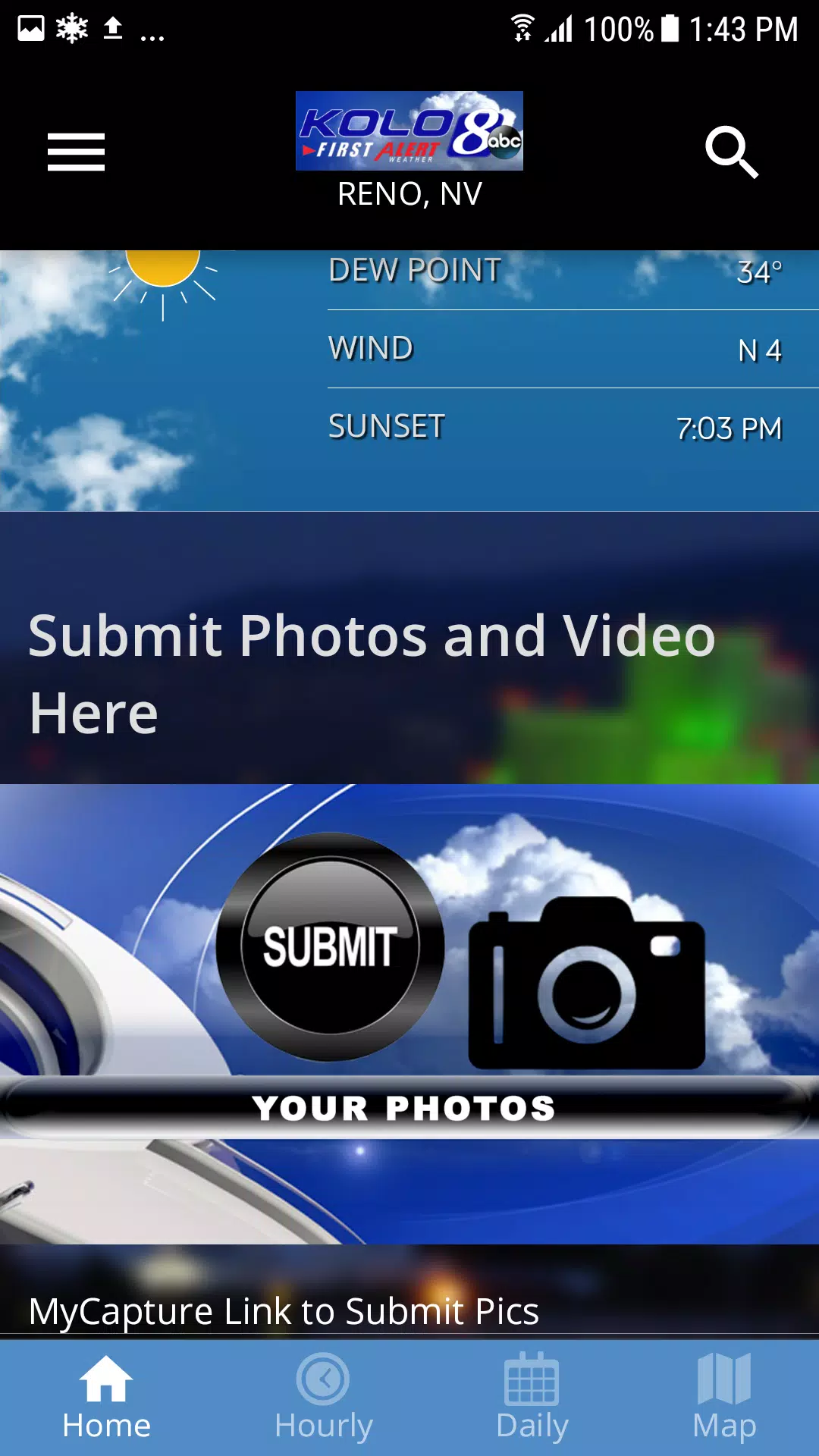
Task: Open the location search
Action: pos(731,152)
